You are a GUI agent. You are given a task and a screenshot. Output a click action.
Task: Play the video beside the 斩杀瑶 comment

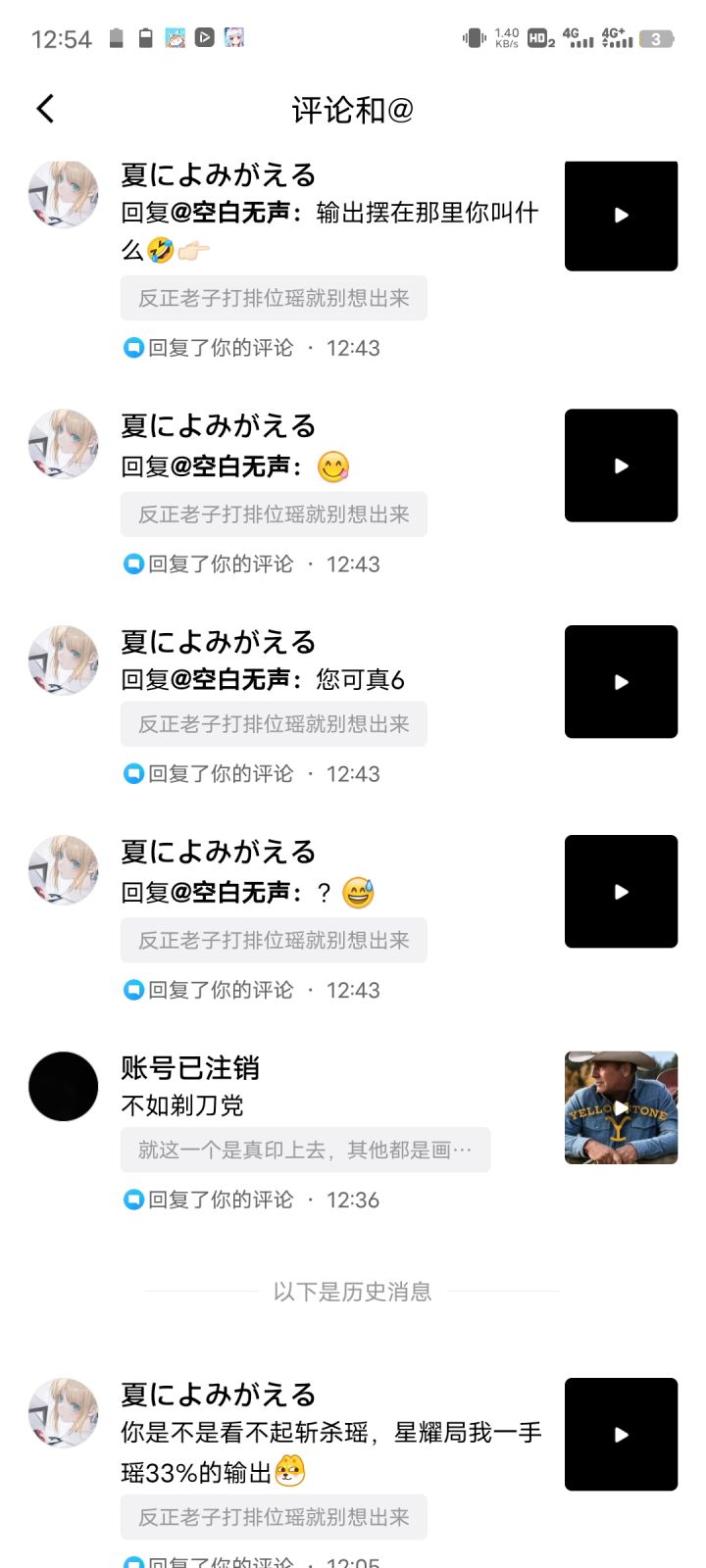(620, 1434)
